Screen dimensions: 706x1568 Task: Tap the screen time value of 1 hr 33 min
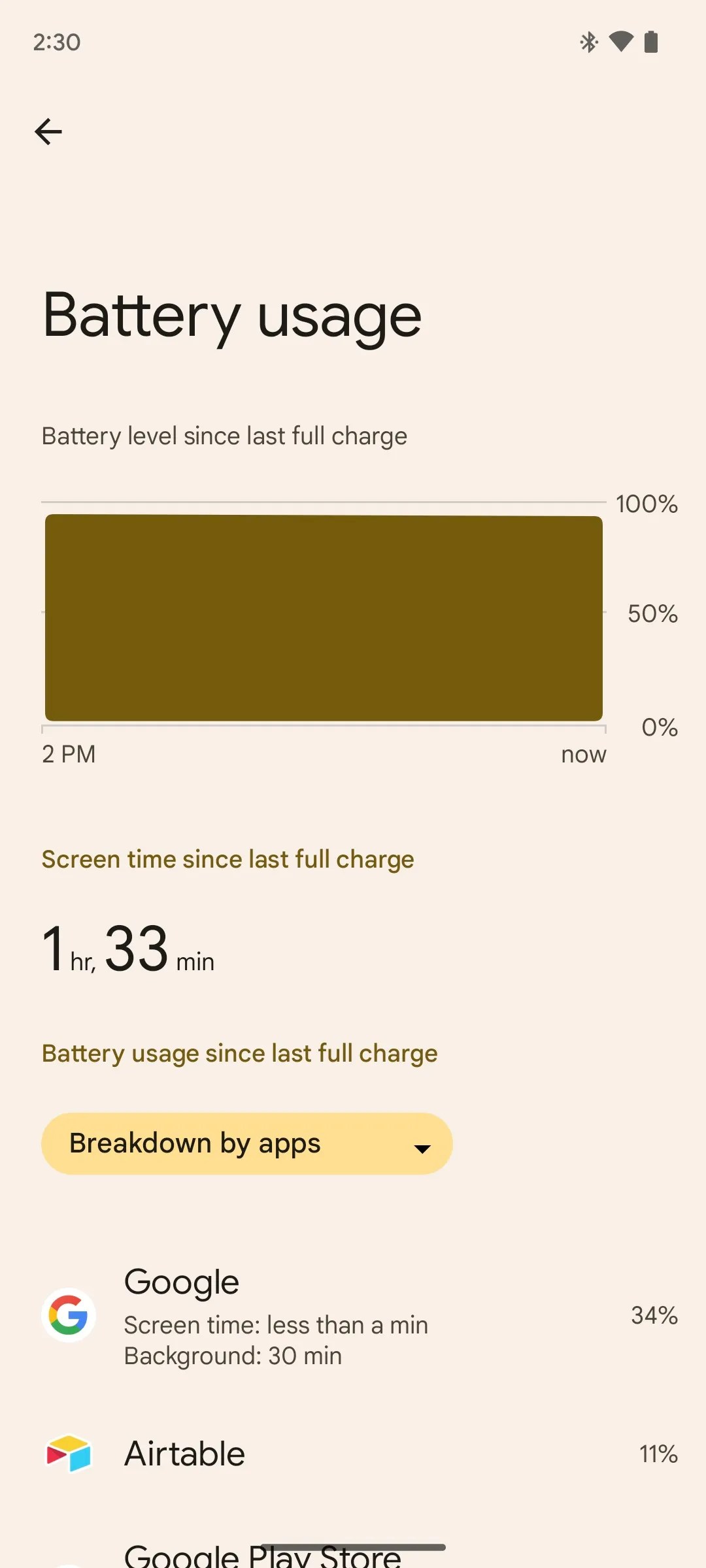[x=127, y=949]
